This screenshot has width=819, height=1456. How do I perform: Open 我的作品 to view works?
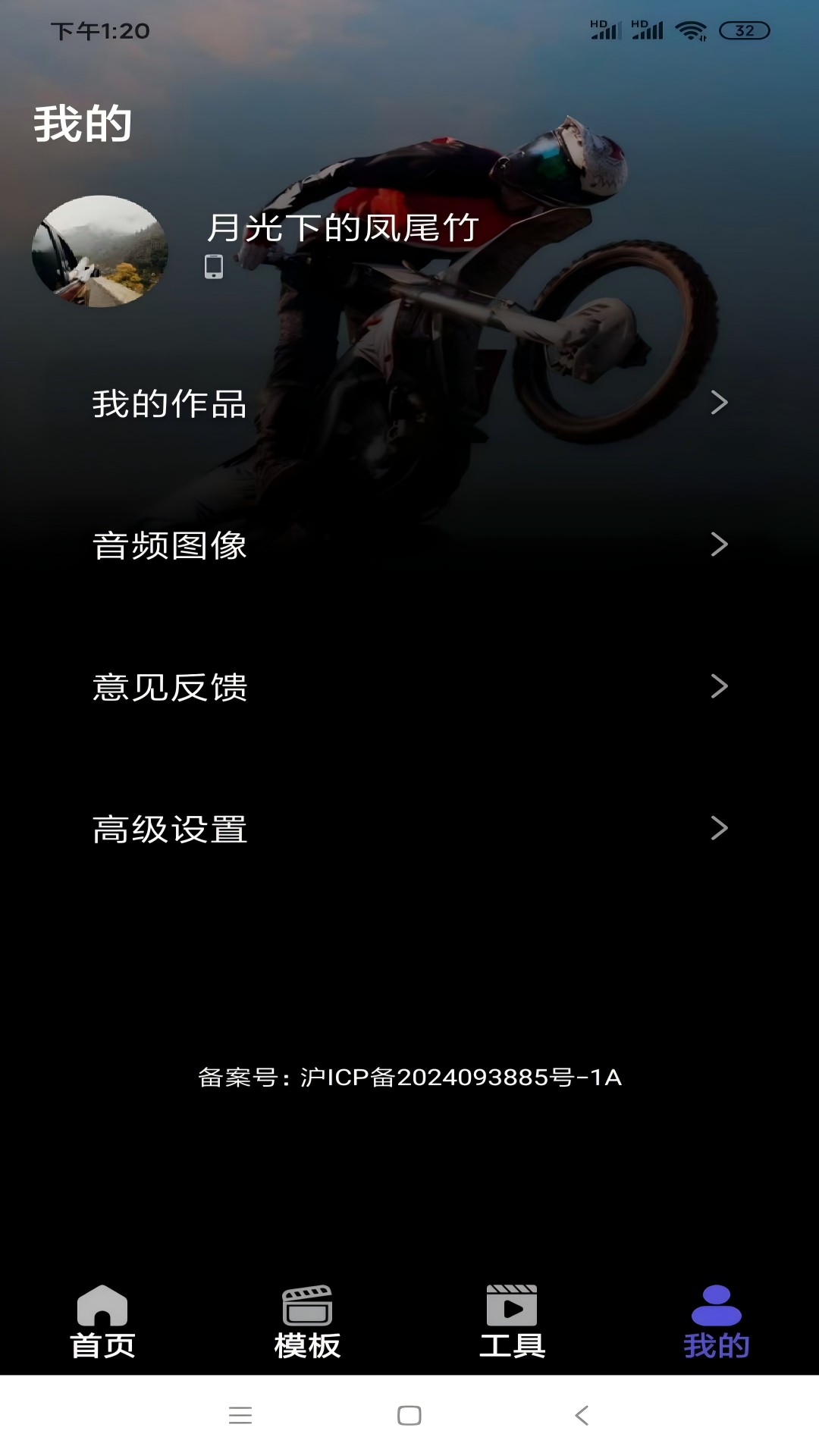pyautogui.click(x=168, y=406)
